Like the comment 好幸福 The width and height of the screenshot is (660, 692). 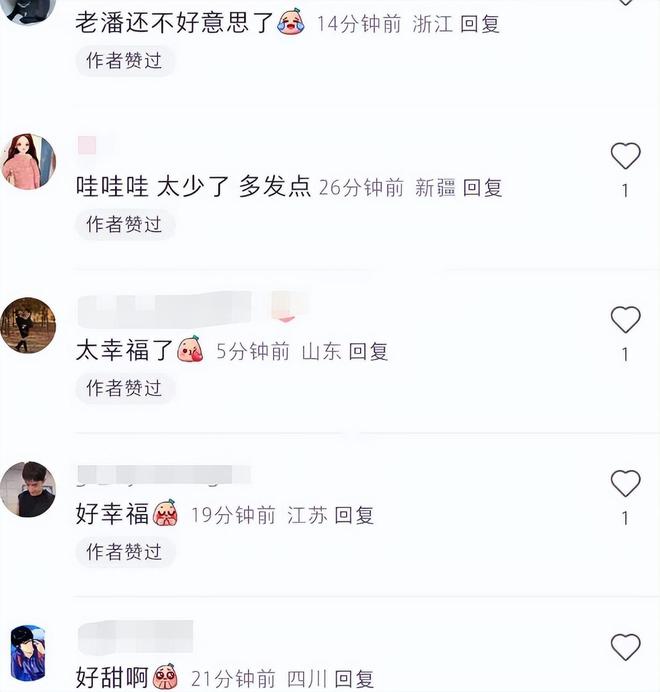pos(625,484)
